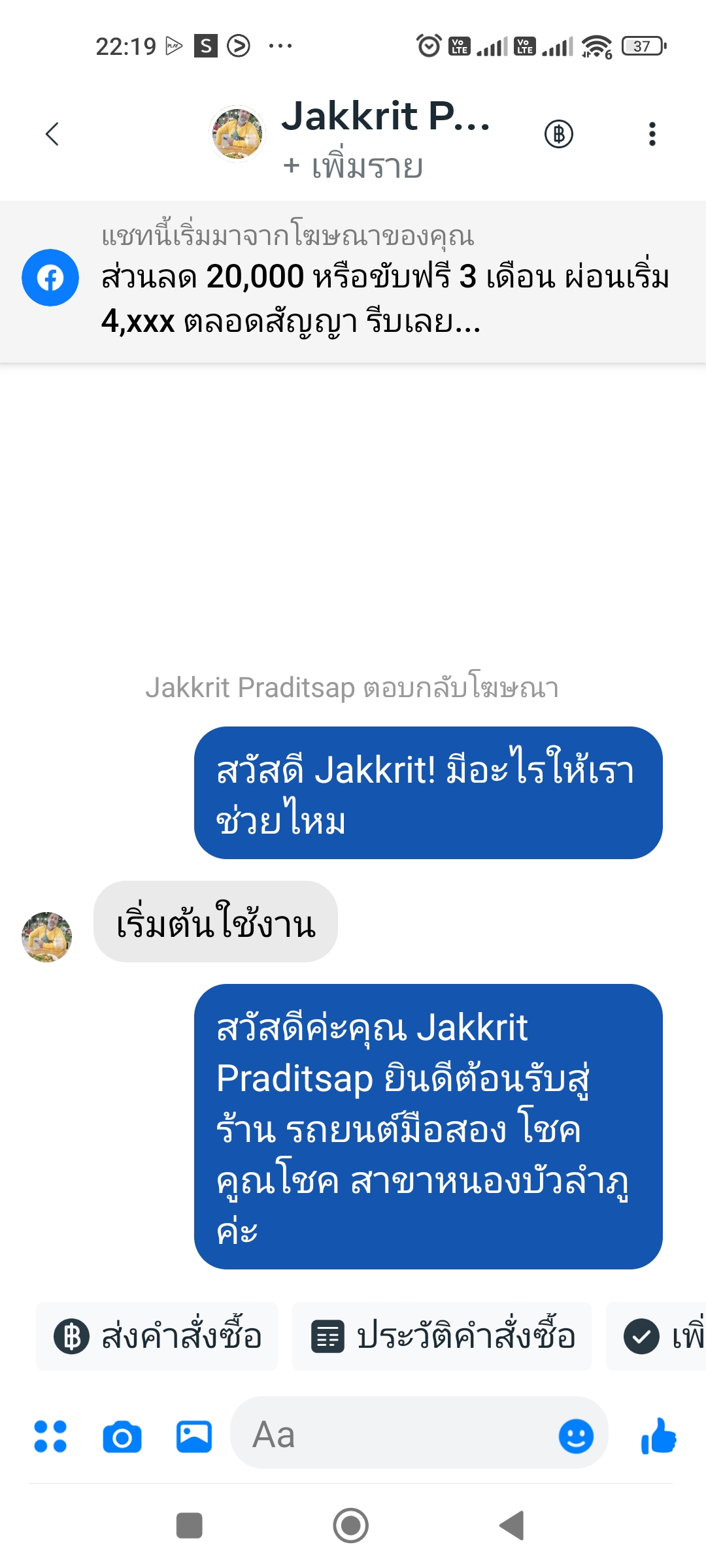
Task: Open the four-dot more actions menu
Action: click(50, 1436)
